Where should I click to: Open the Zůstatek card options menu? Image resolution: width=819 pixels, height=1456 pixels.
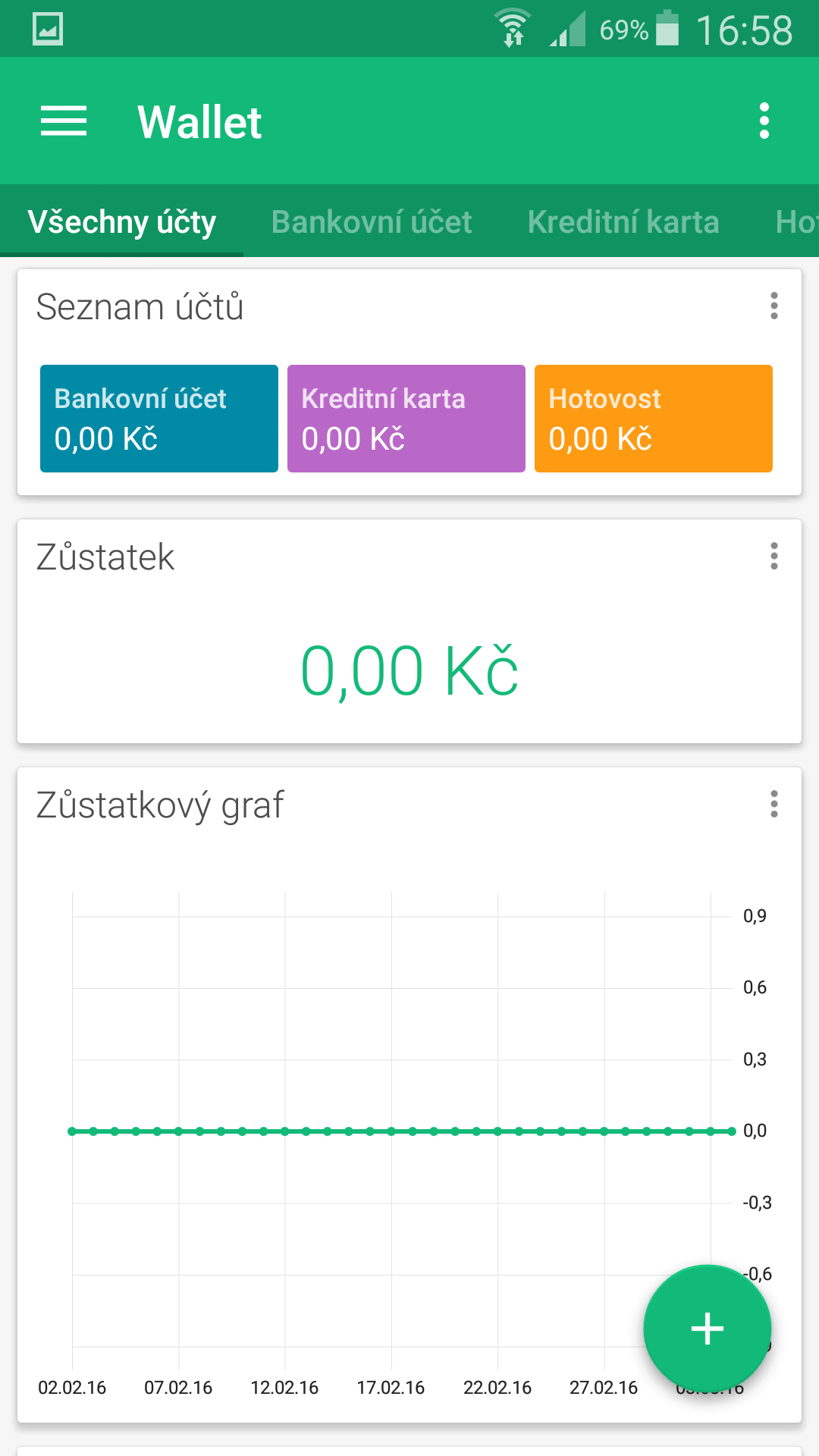774,556
